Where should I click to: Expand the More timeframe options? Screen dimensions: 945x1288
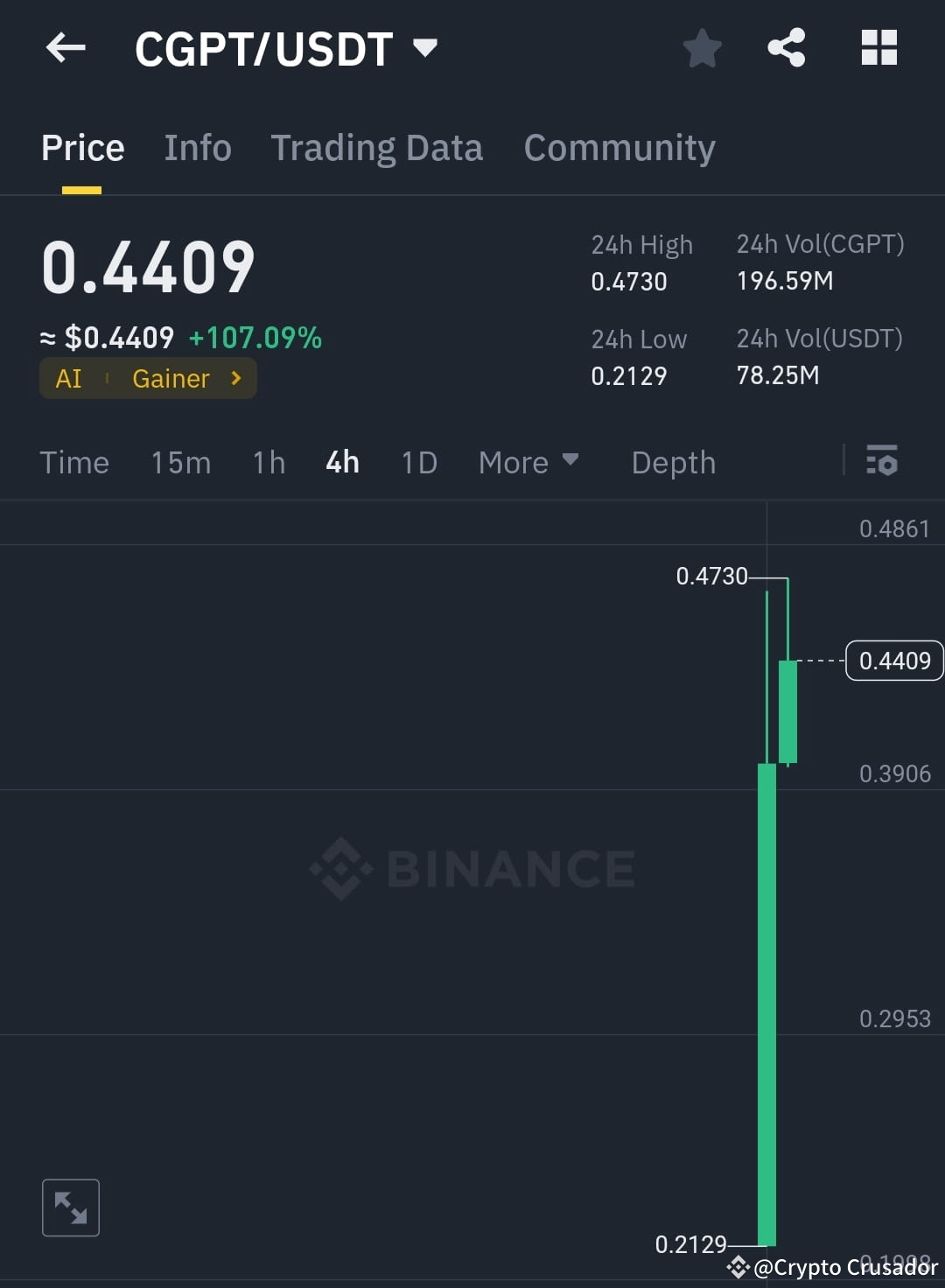(x=528, y=462)
